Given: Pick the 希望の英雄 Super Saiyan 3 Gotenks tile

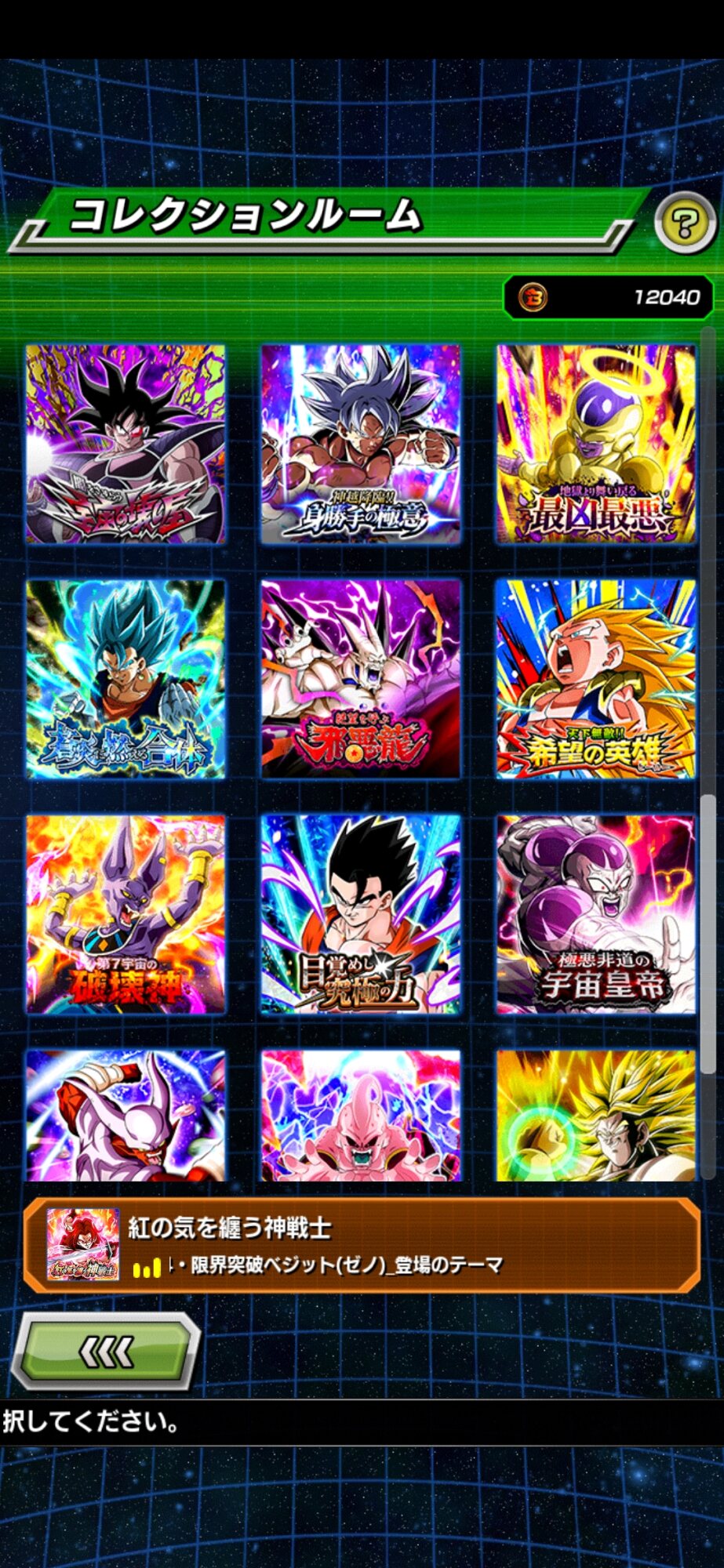Looking at the screenshot, I should [x=595, y=679].
